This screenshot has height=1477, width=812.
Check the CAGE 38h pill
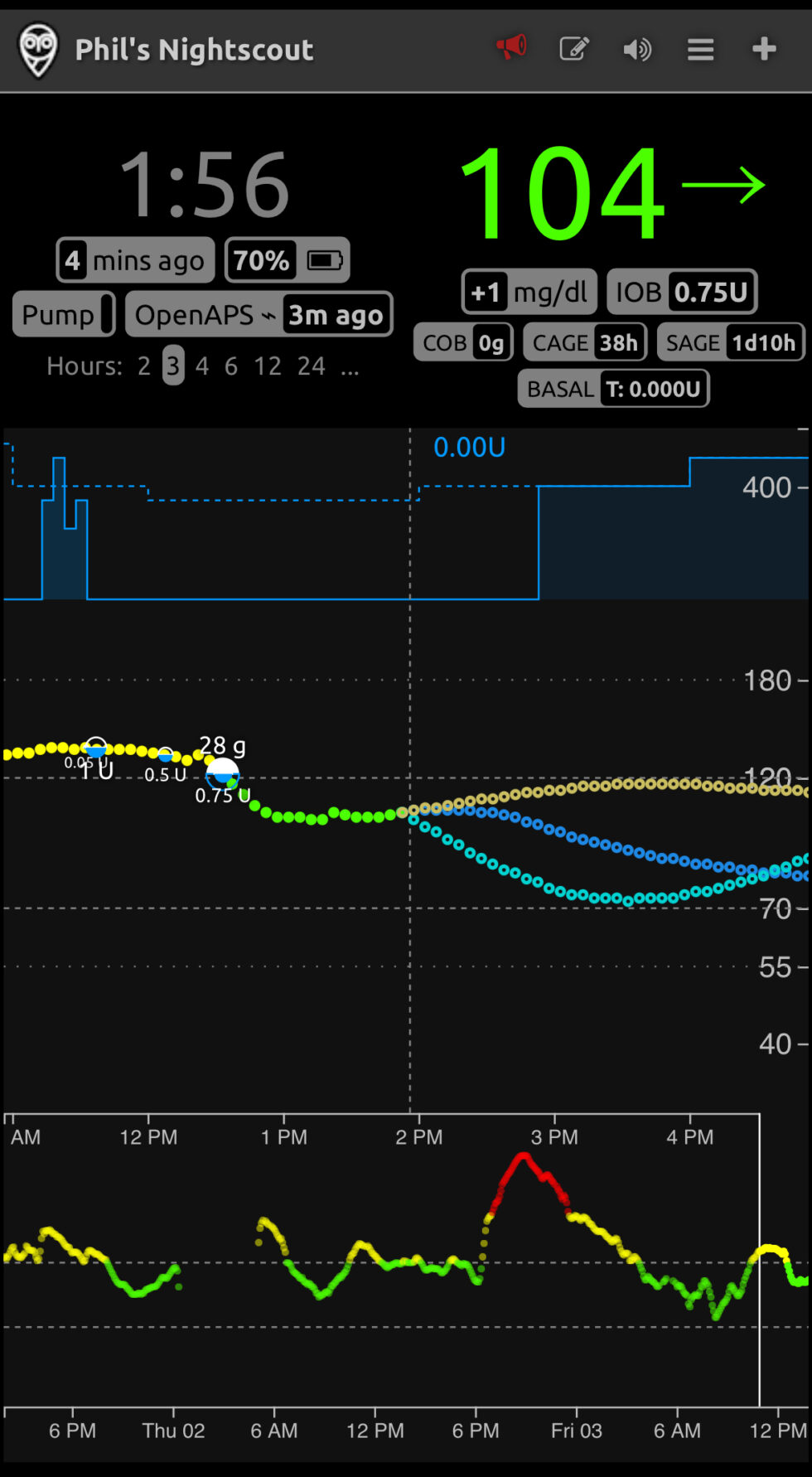point(585,342)
